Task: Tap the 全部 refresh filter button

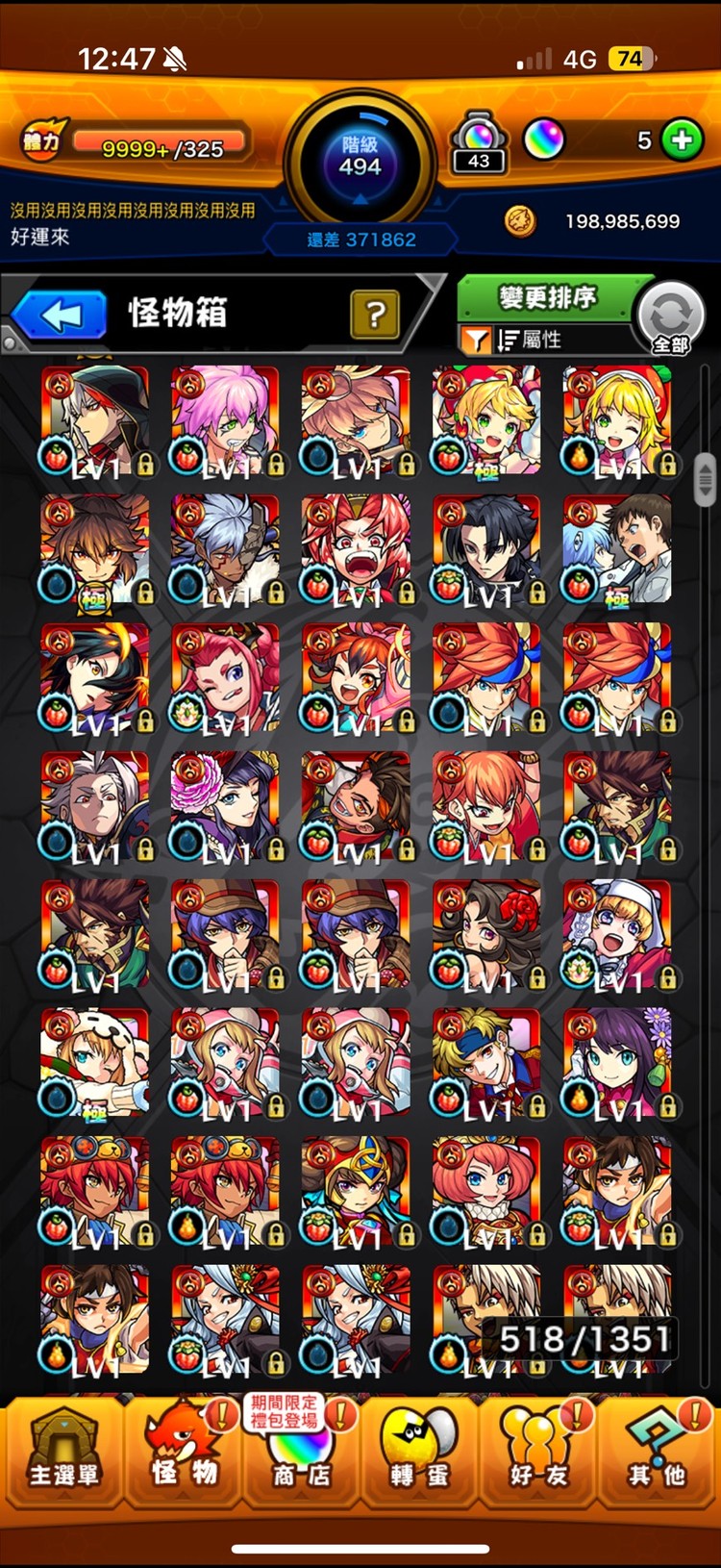Action: 671,317
